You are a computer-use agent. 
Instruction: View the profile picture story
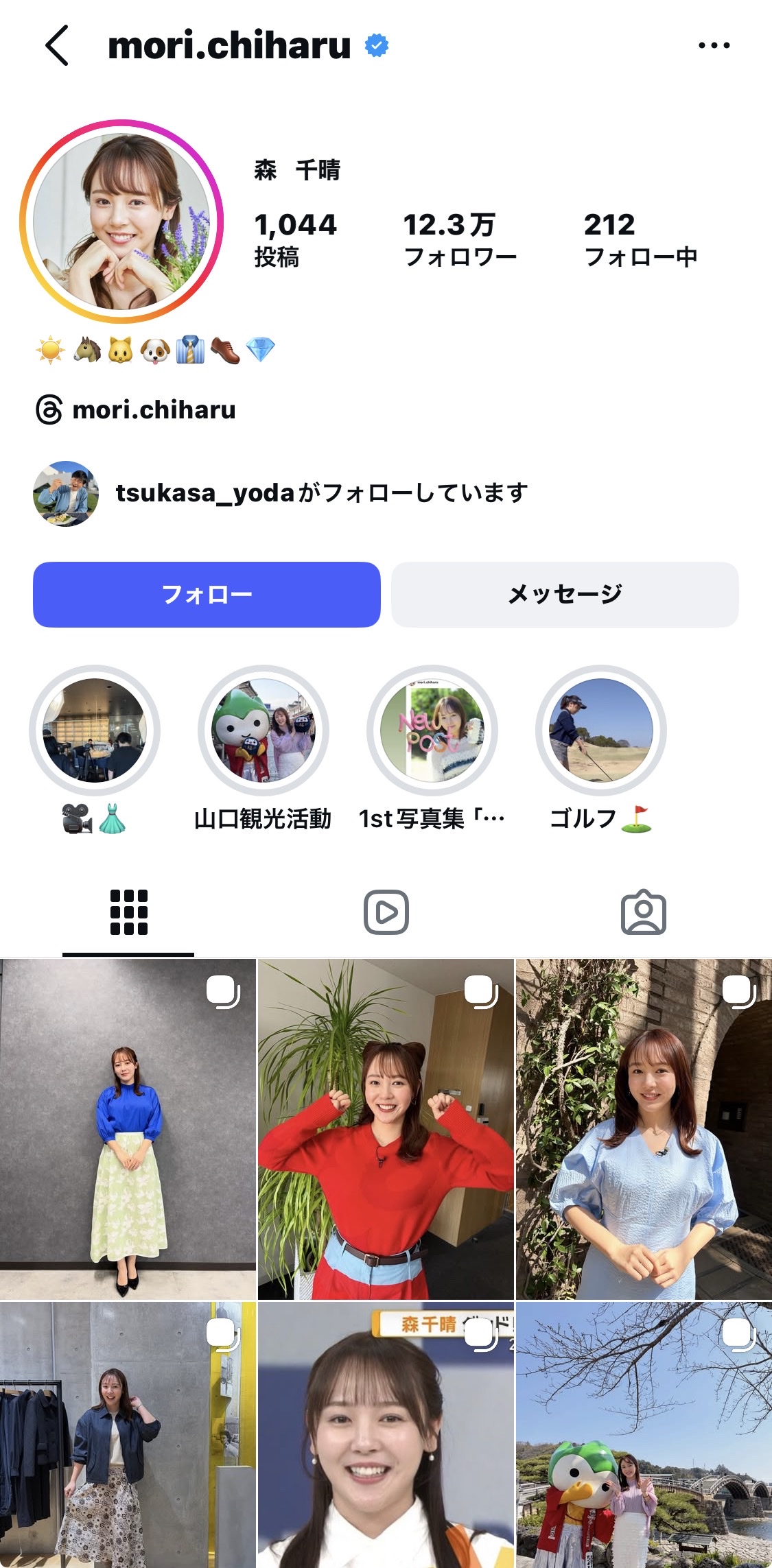(121, 221)
